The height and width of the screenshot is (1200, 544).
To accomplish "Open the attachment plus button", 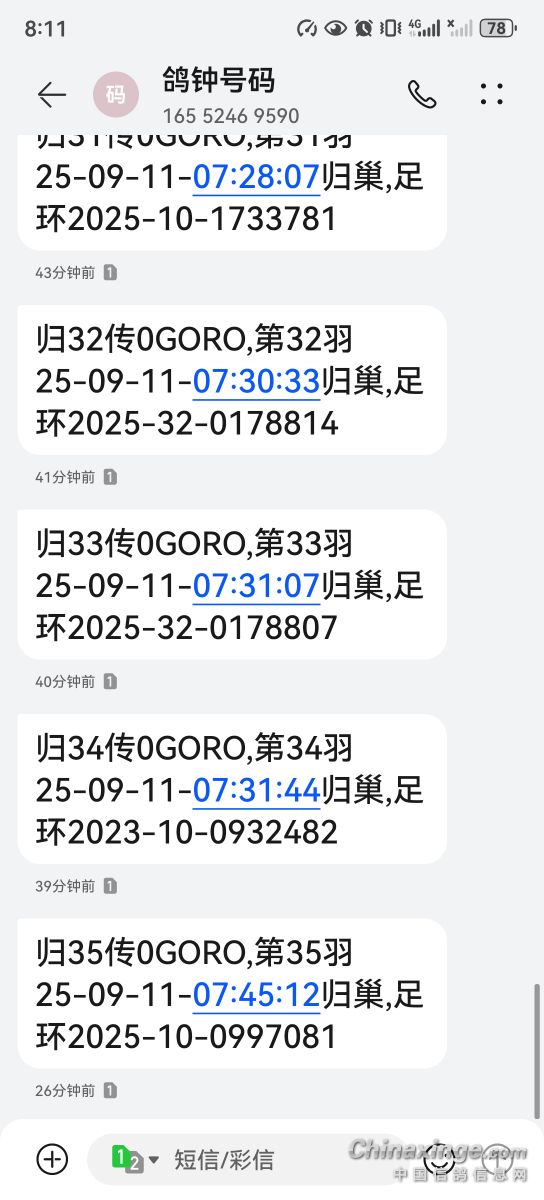I will tap(52, 1159).
